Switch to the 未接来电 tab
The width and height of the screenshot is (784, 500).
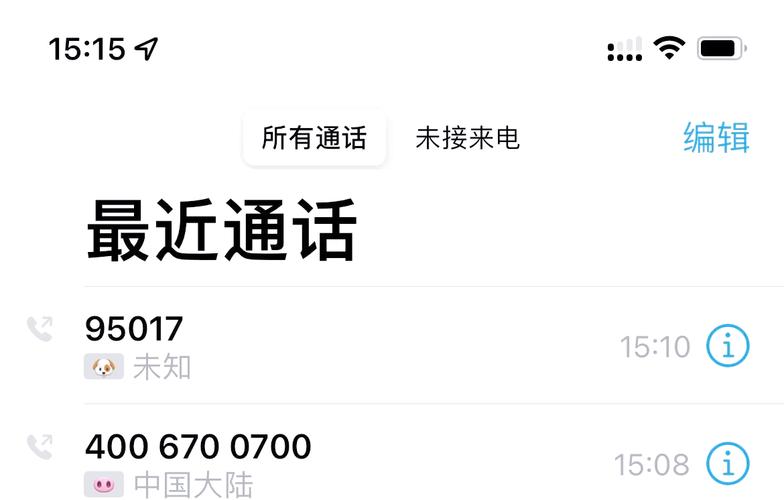tap(467, 138)
